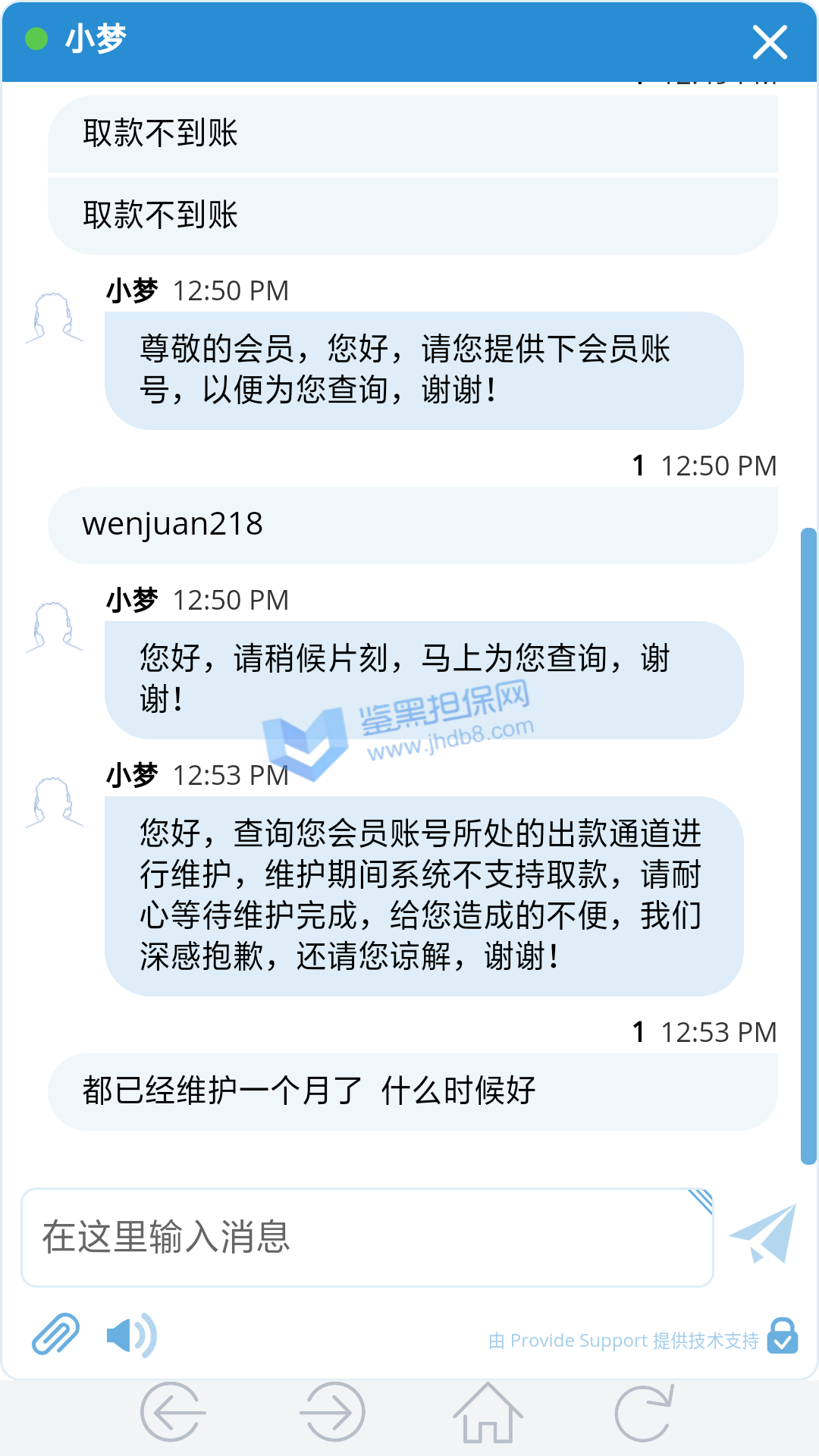Toggle the chat sound speaker icon
819x1456 pixels.
point(131,1335)
